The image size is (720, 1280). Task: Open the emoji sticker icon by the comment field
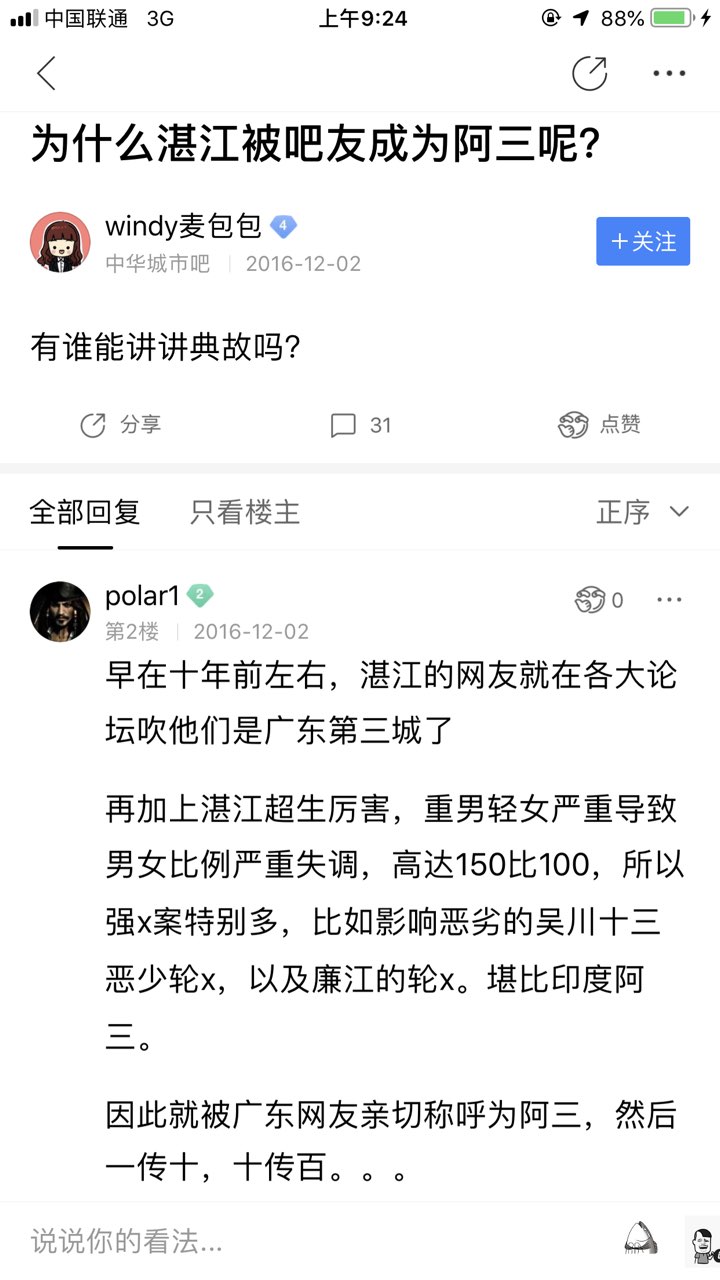click(x=640, y=1240)
